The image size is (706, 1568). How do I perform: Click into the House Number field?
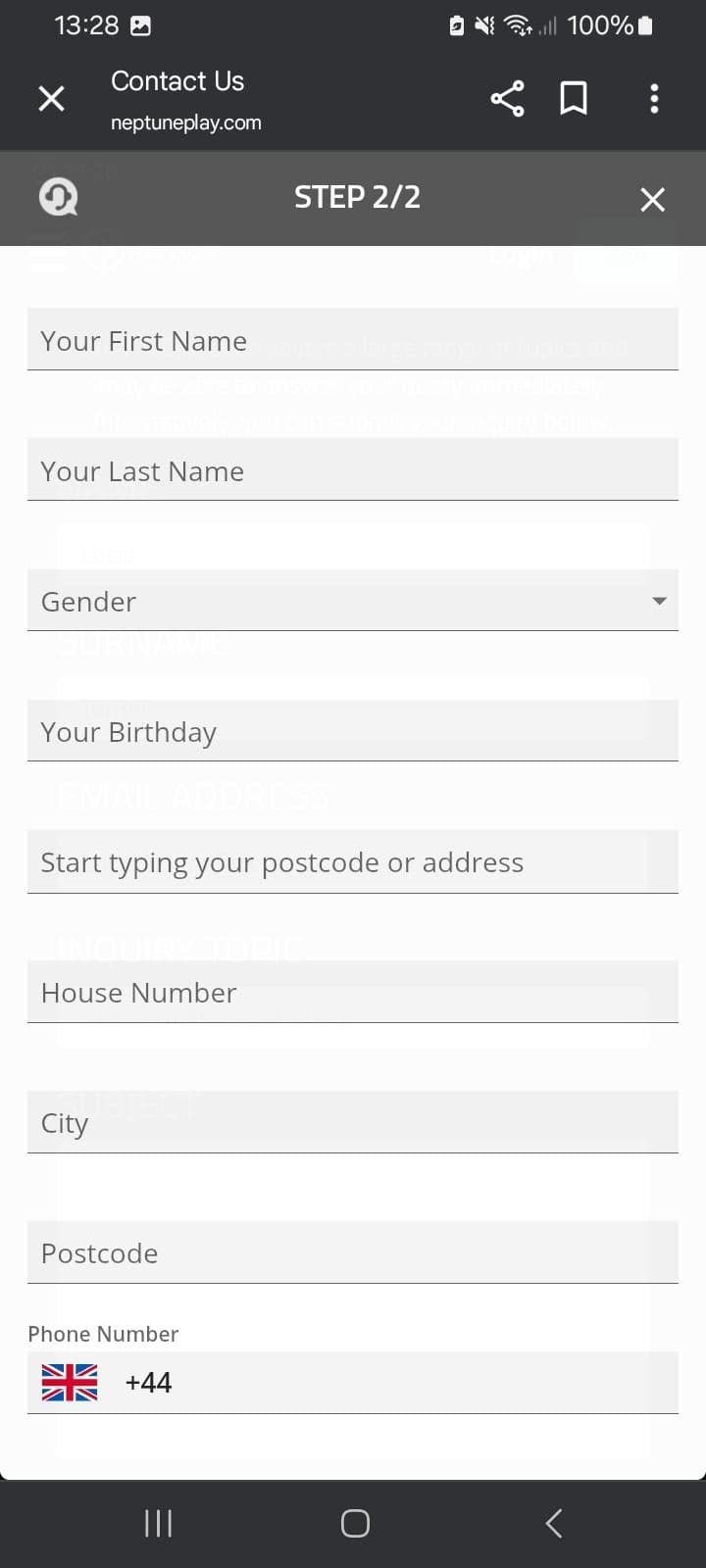(x=353, y=992)
